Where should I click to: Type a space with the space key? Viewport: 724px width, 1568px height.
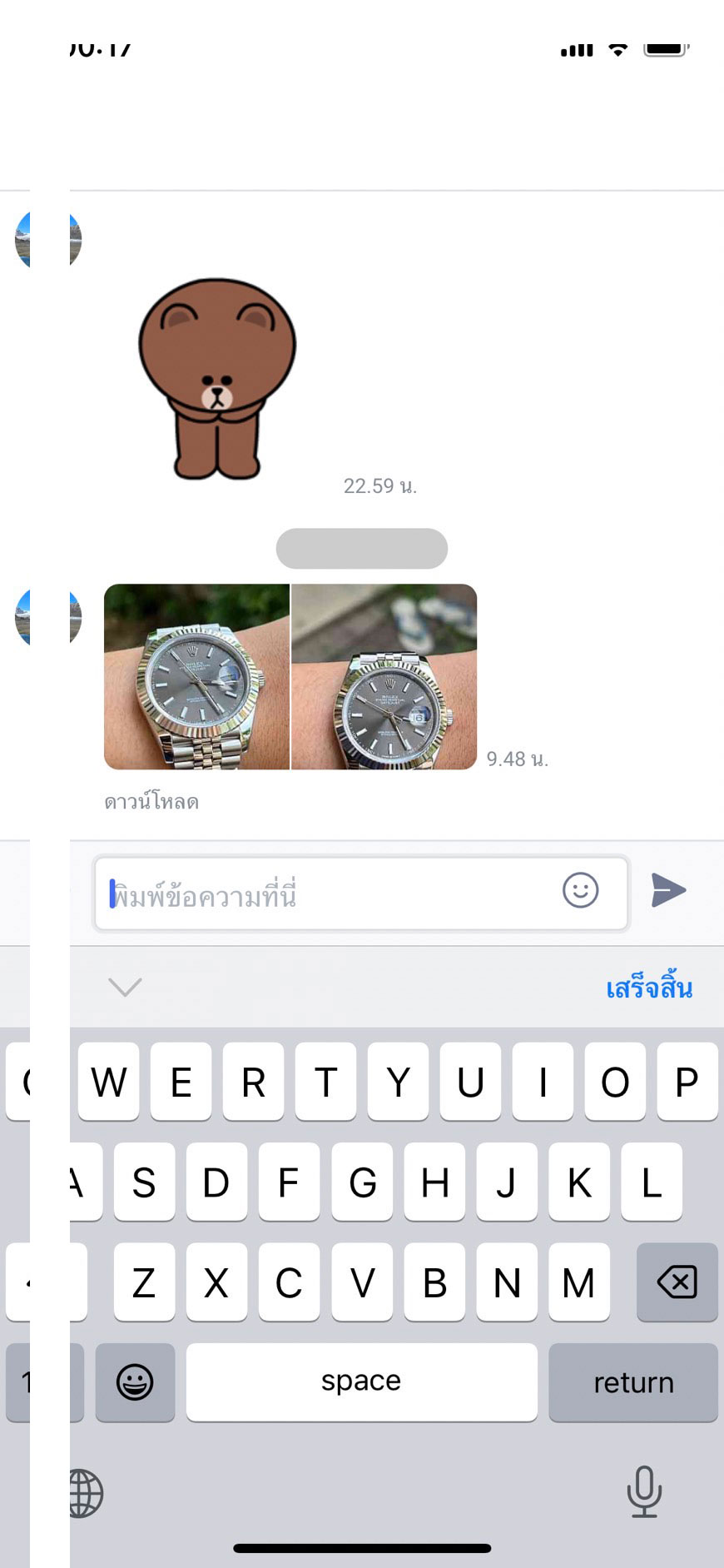(361, 1382)
